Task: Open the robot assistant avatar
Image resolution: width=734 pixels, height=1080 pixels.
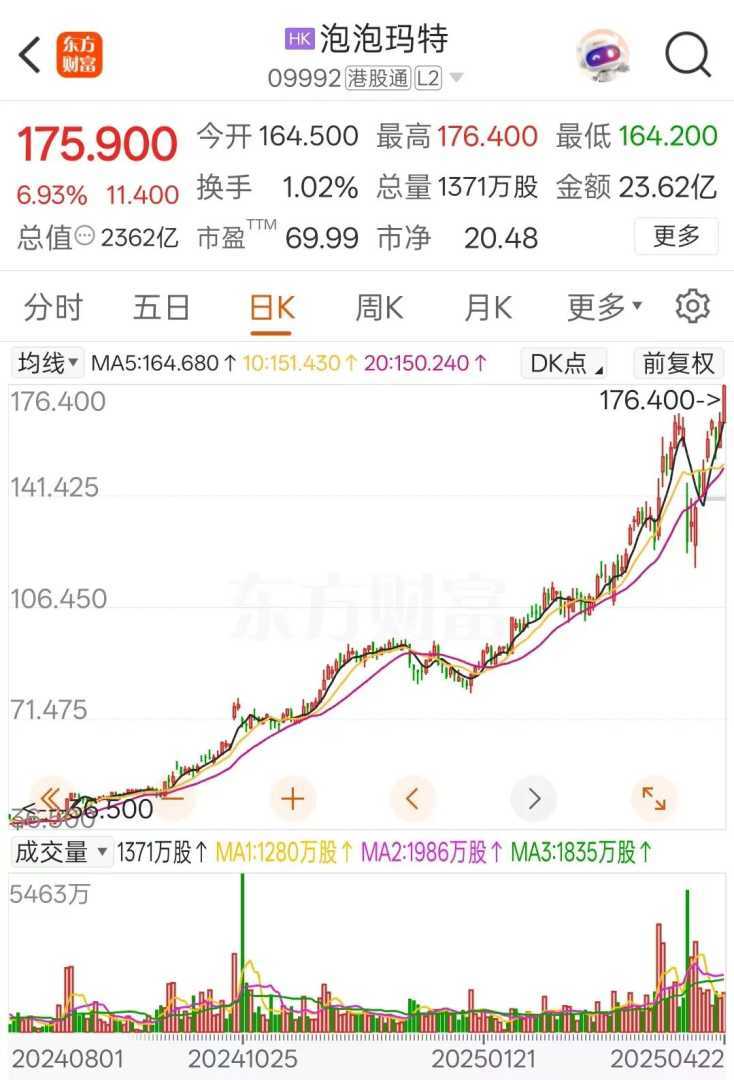Action: click(x=603, y=55)
